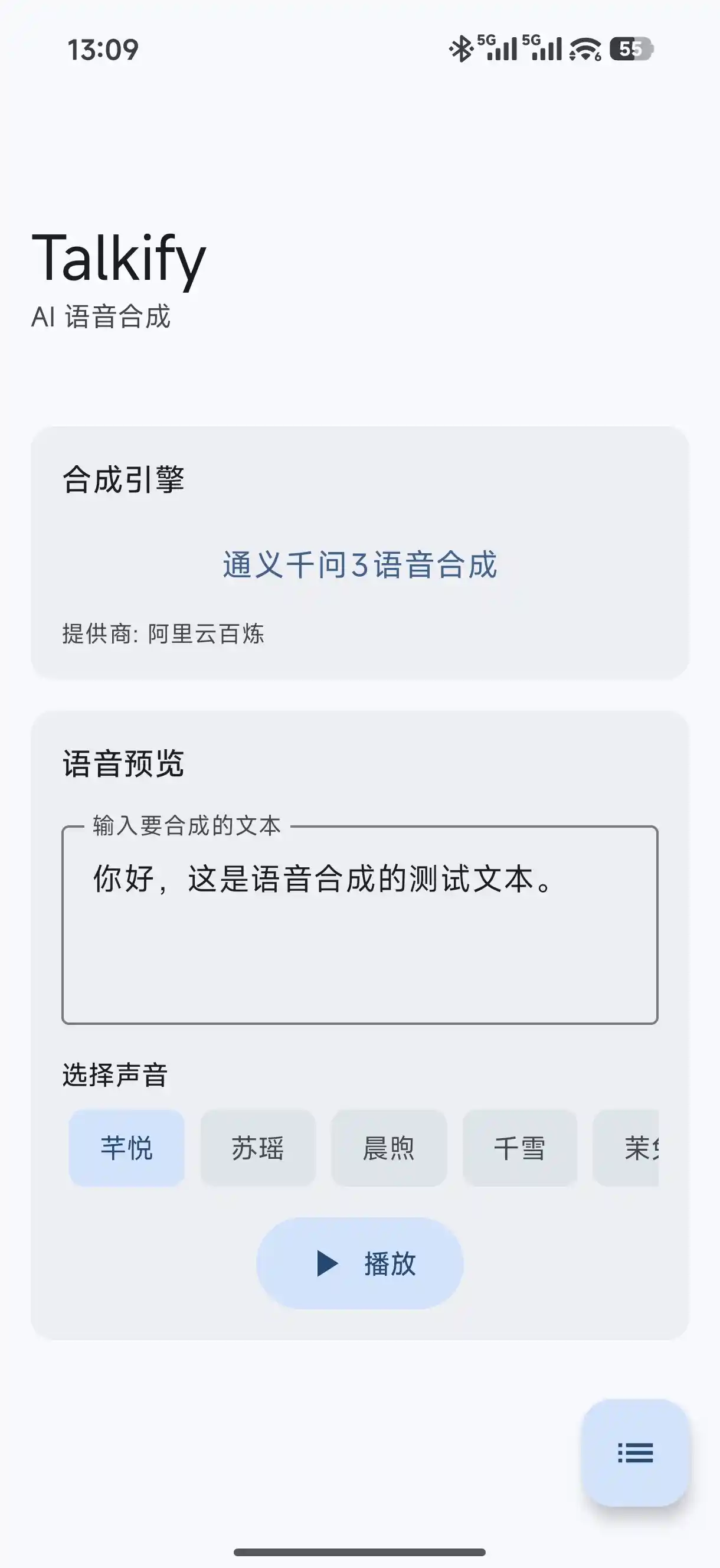Tap the battery level indicator

point(634,51)
